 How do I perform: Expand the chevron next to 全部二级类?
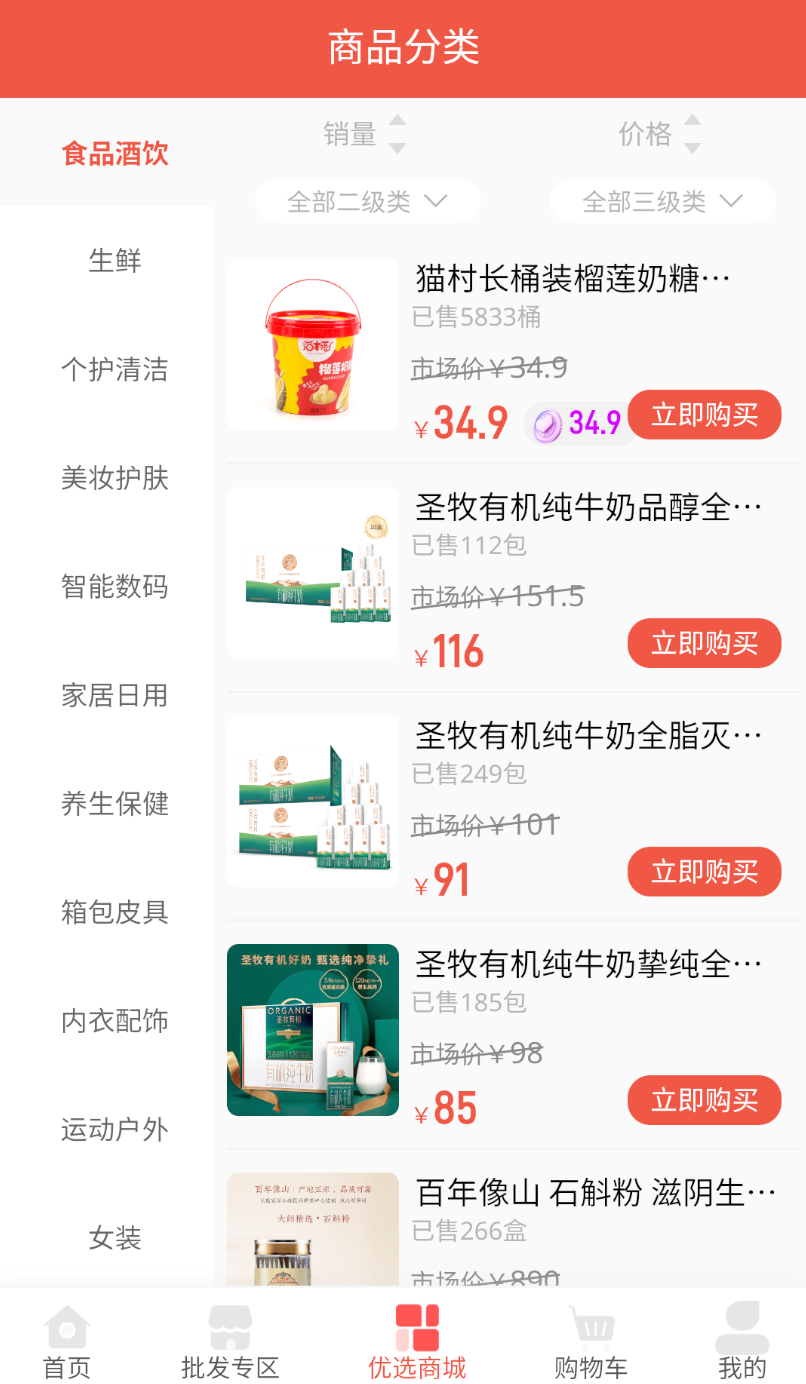coord(434,201)
